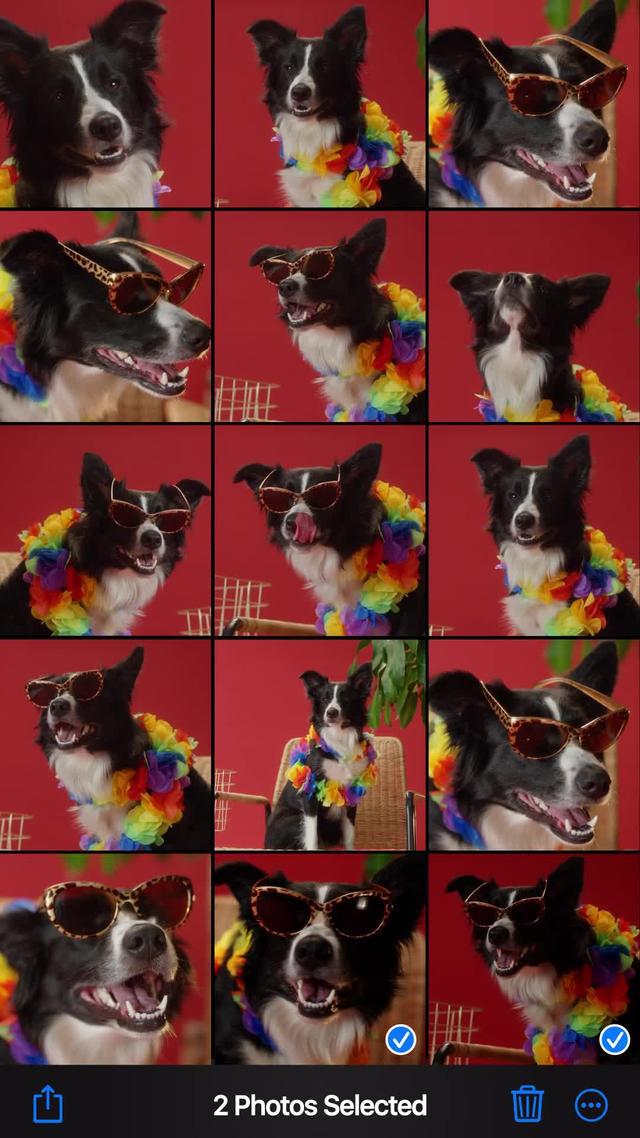The width and height of the screenshot is (640, 1138).
Task: Select the close-up dog photo without sunglasses
Action: [x=105, y=103]
